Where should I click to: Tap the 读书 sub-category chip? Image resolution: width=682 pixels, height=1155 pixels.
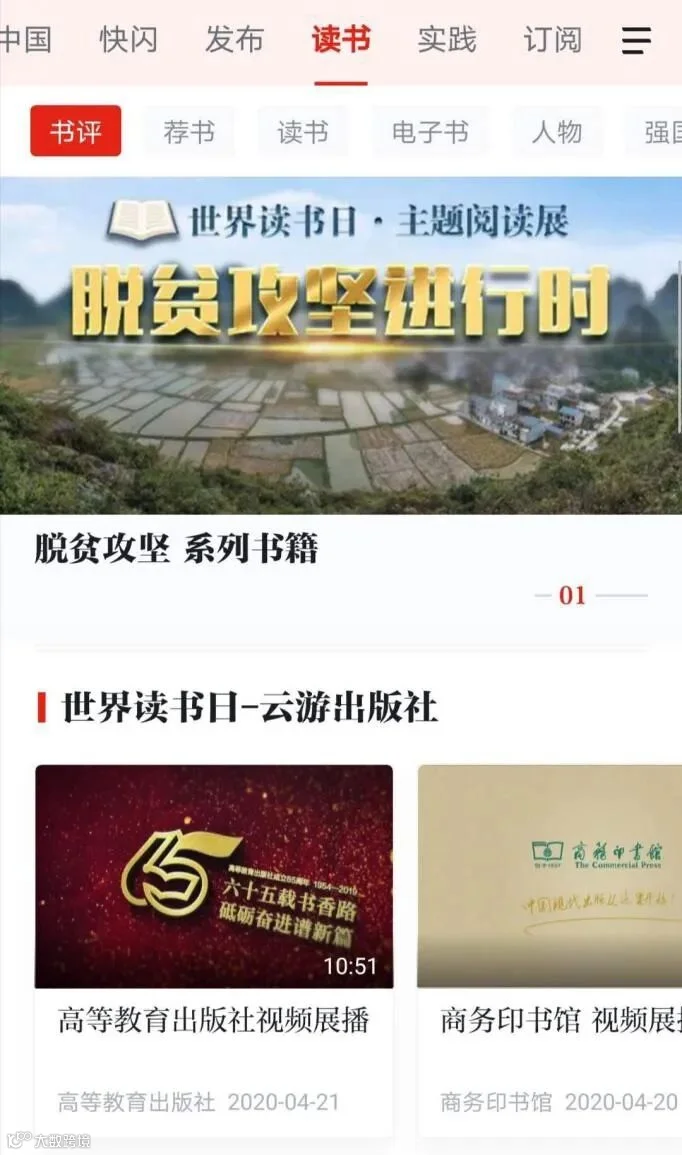point(303,132)
